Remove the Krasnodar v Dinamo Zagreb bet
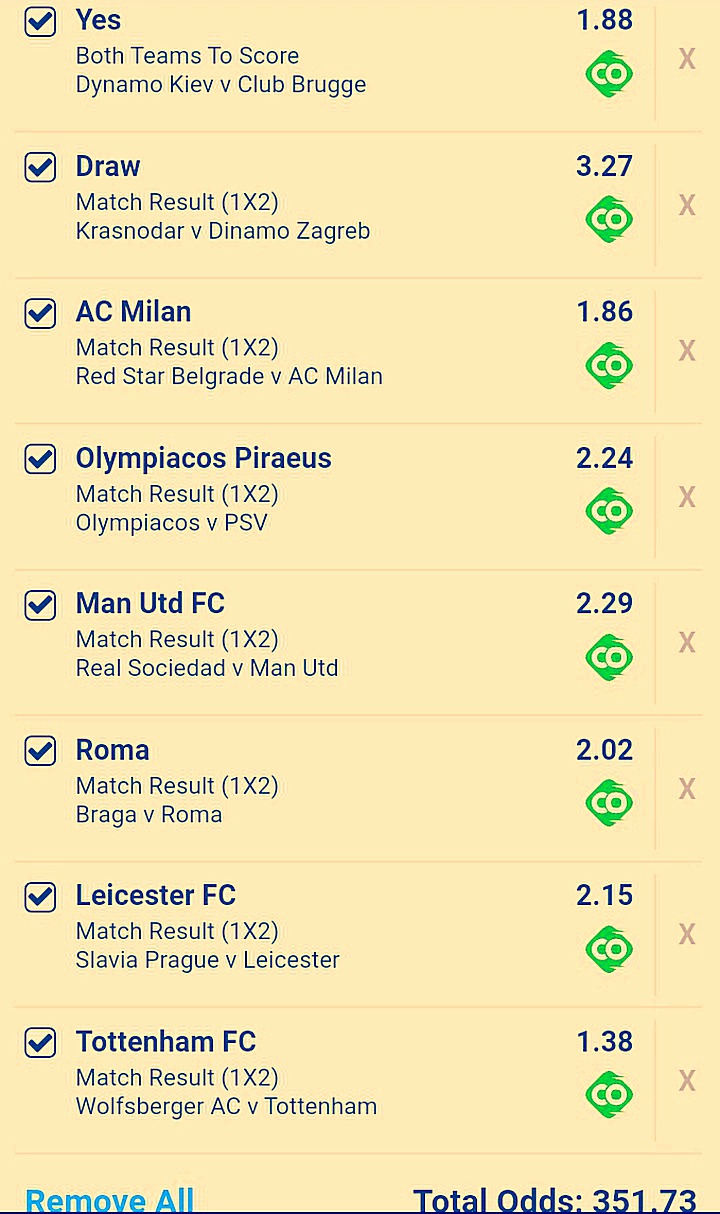This screenshot has width=720, height=1214. click(x=687, y=205)
